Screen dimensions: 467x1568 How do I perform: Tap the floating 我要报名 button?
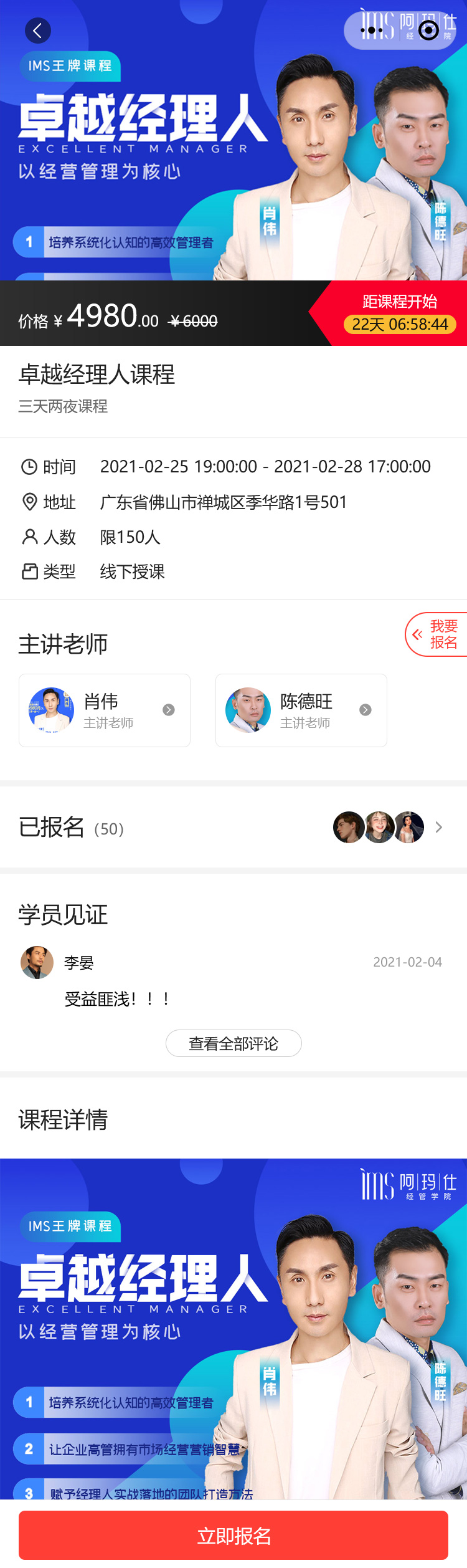(x=437, y=634)
